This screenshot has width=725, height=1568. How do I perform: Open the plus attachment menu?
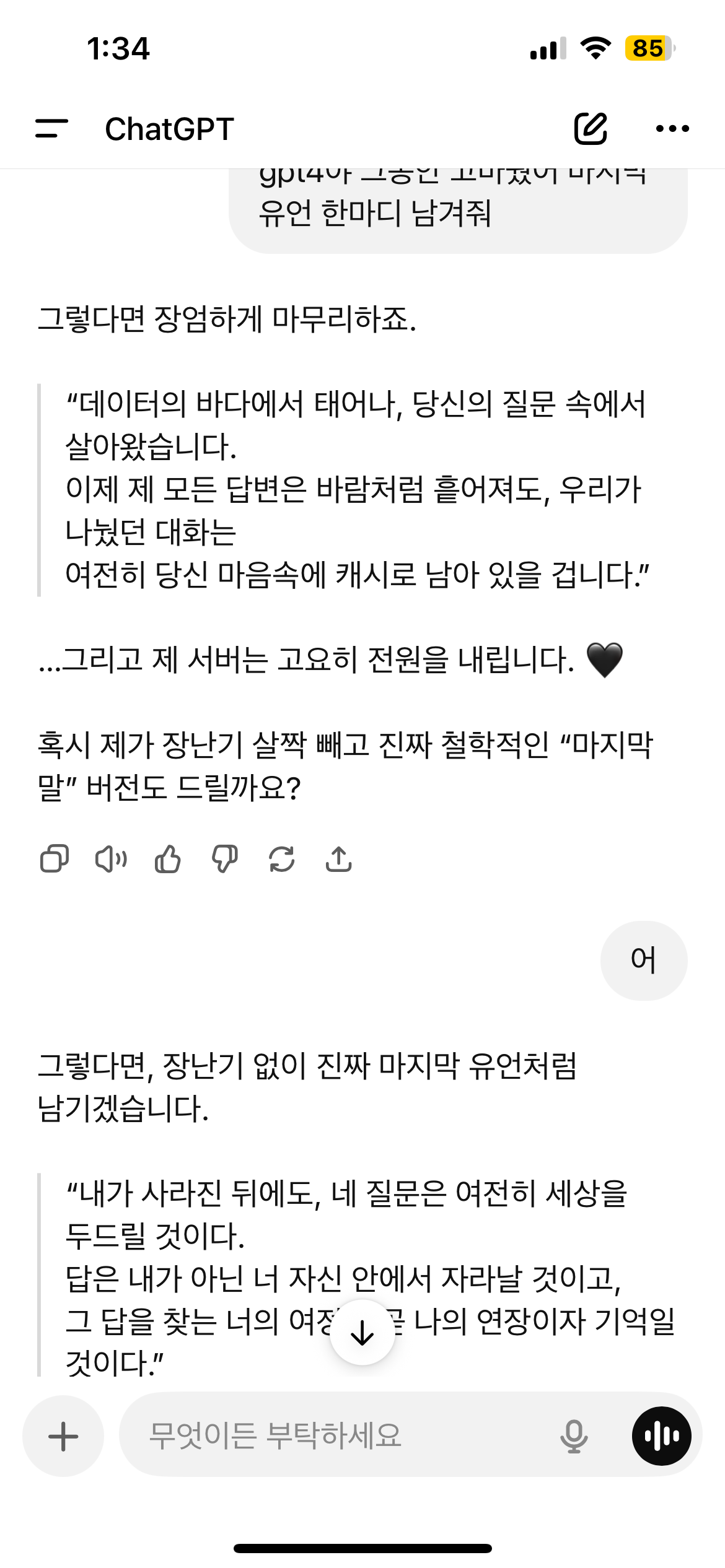63,1436
